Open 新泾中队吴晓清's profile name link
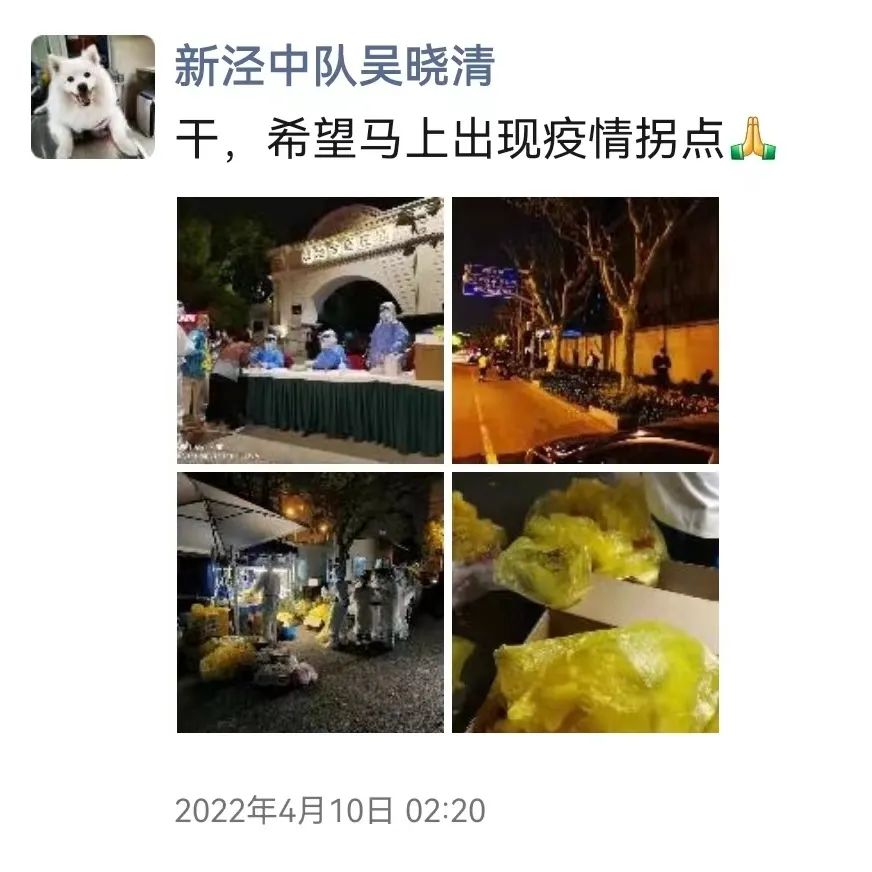872x872 pixels. [x=334, y=67]
